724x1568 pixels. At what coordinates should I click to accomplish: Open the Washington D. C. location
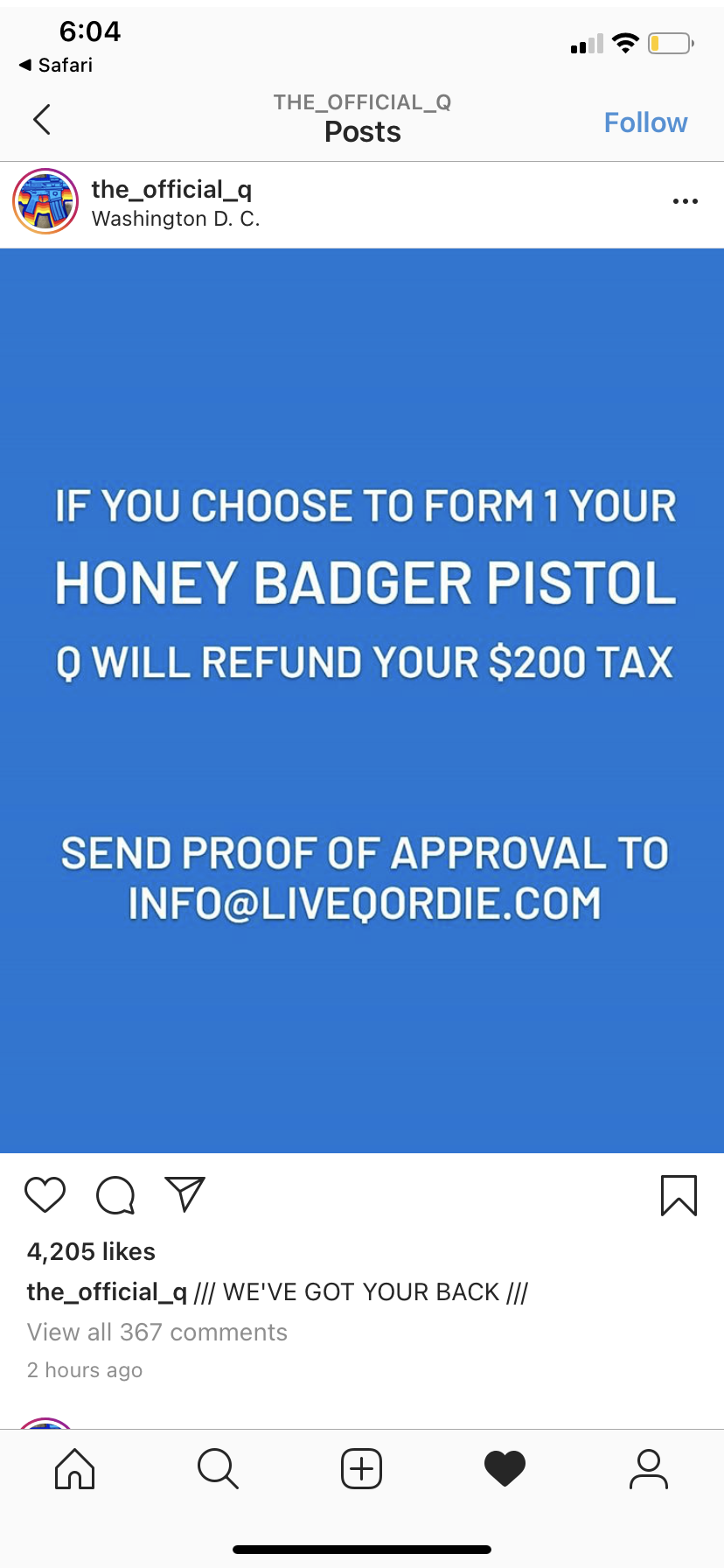tap(176, 219)
